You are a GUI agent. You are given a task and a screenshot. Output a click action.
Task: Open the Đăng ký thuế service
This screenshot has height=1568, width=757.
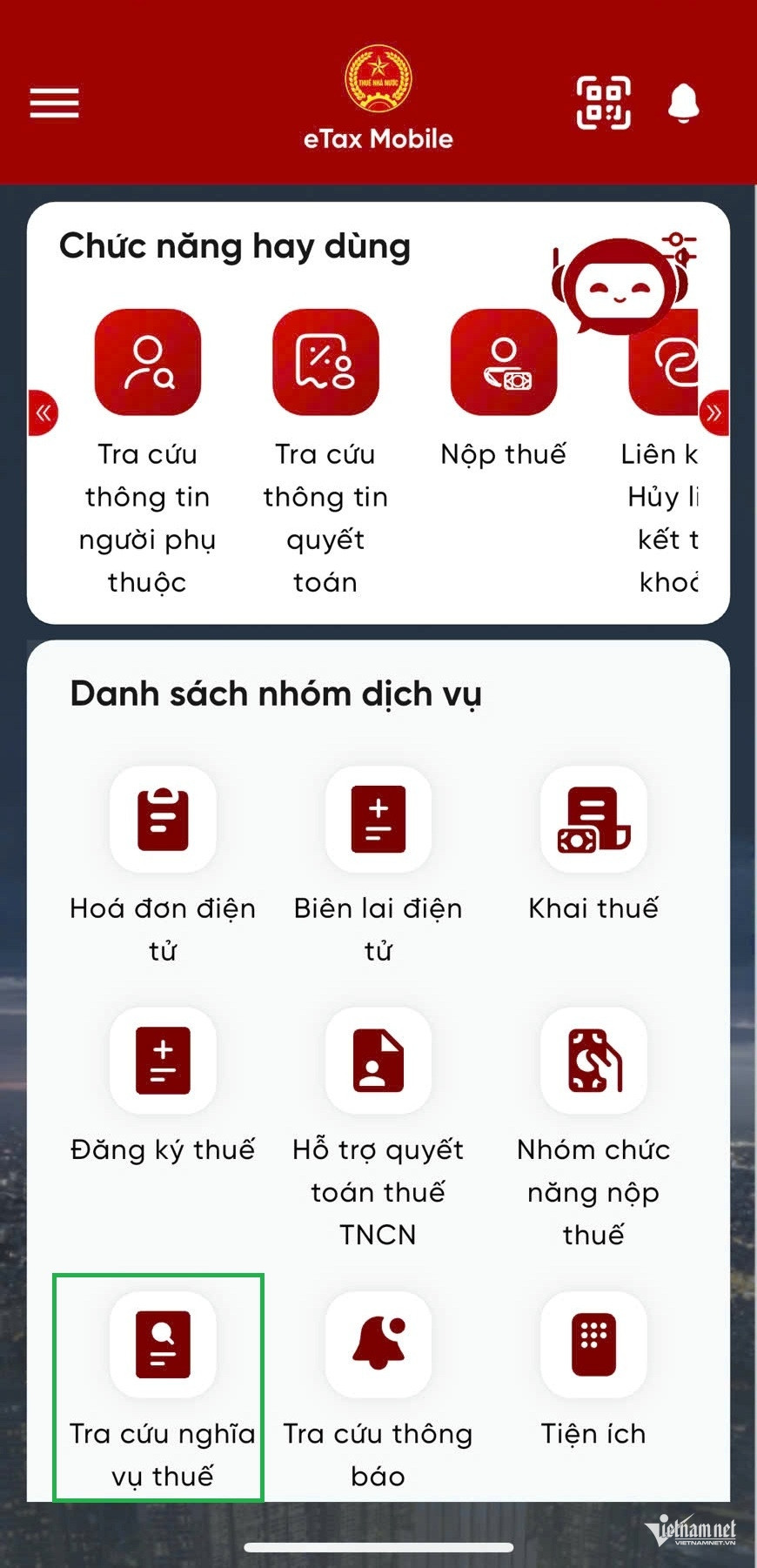click(x=163, y=1062)
